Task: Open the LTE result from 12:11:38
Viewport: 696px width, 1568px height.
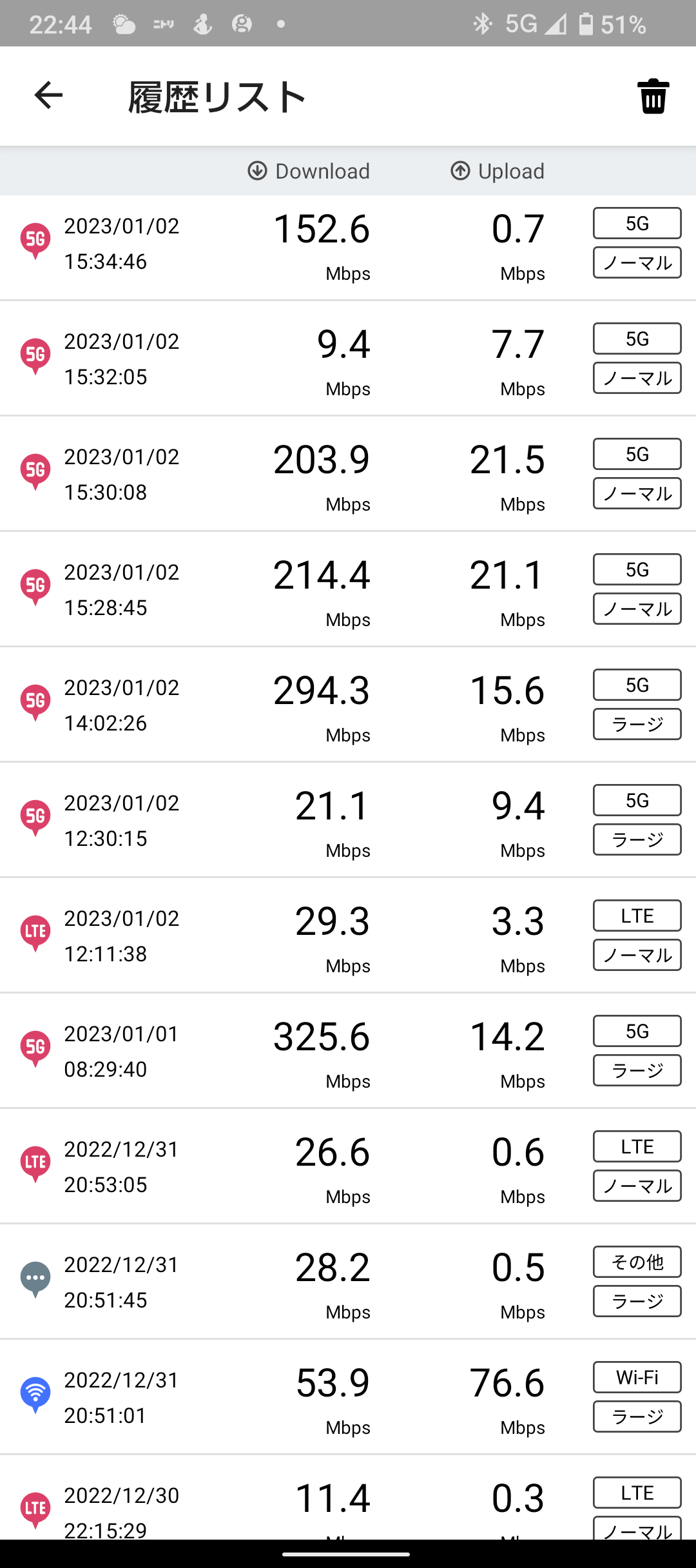Action: pyautogui.click(x=348, y=935)
